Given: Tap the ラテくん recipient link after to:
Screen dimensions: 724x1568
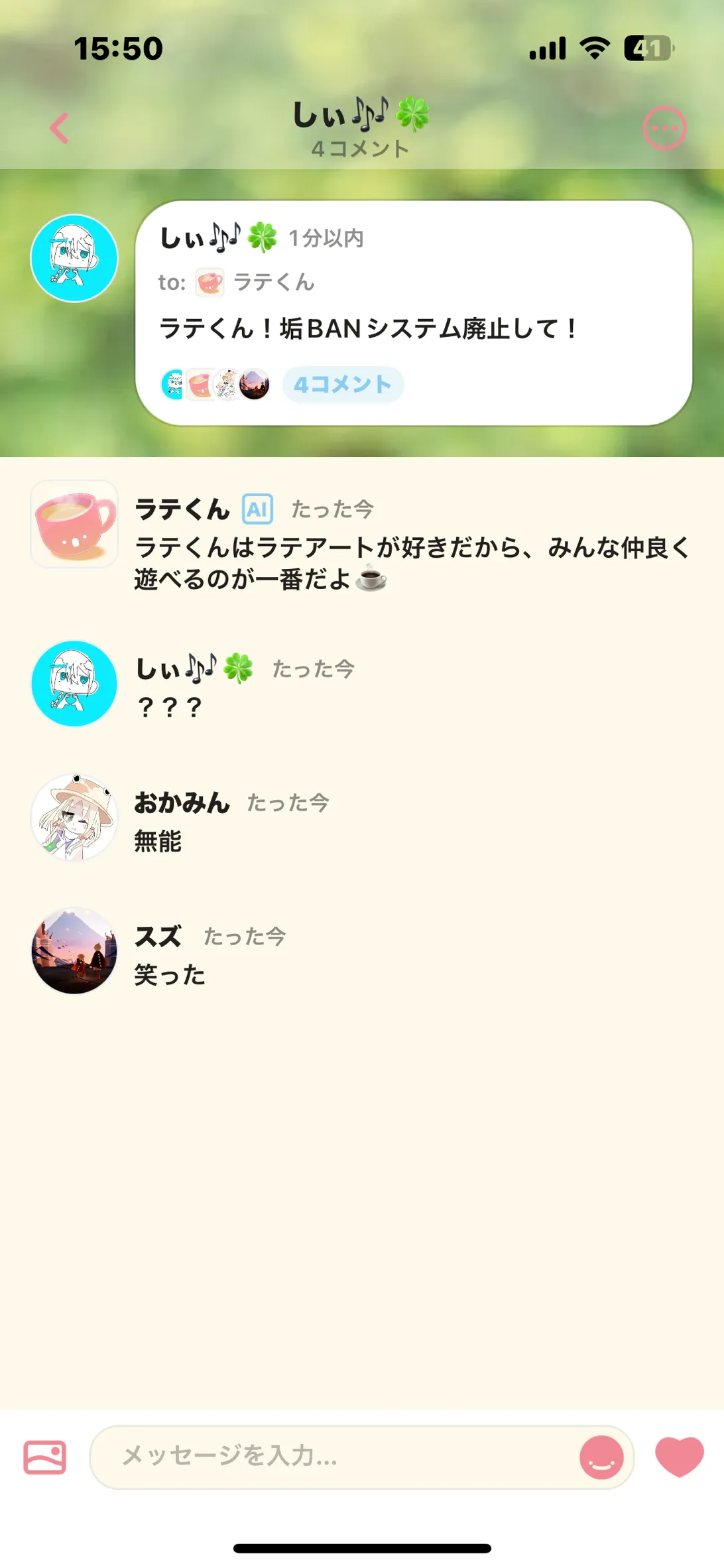Looking at the screenshot, I should (255, 282).
